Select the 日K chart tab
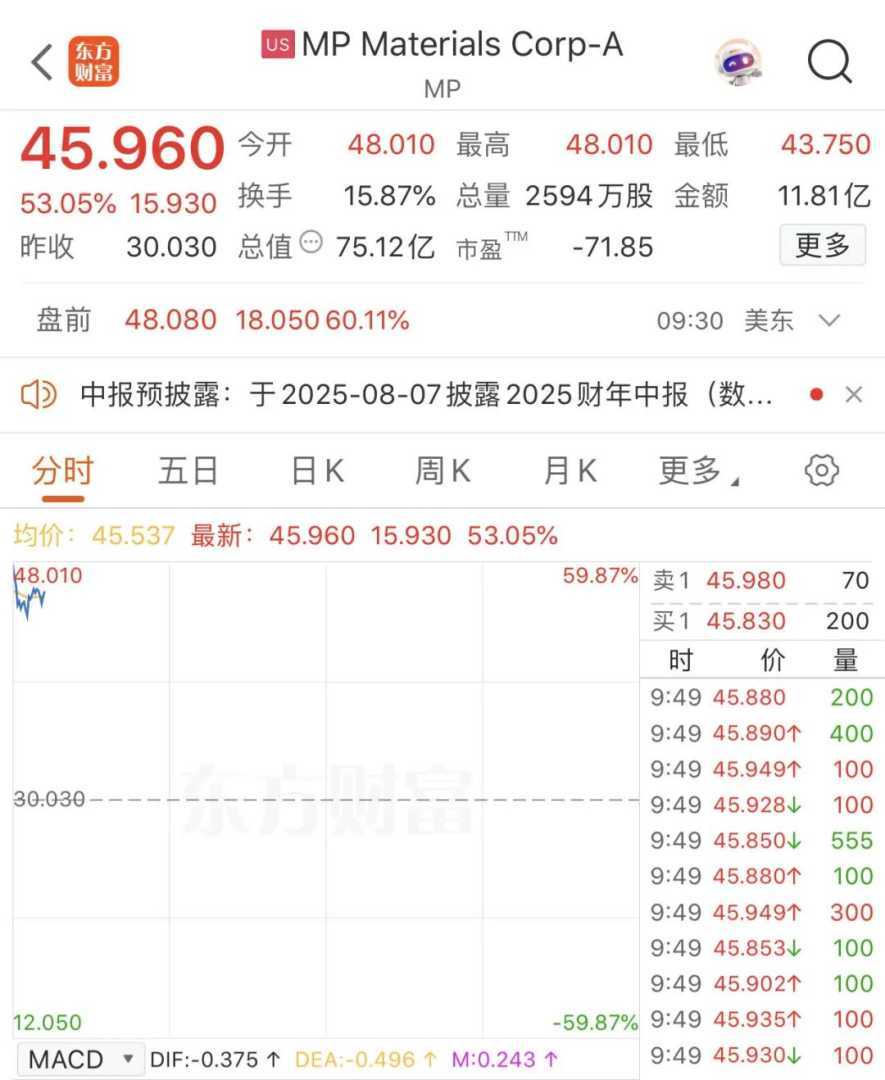This screenshot has width=885, height=1080. 317,470
